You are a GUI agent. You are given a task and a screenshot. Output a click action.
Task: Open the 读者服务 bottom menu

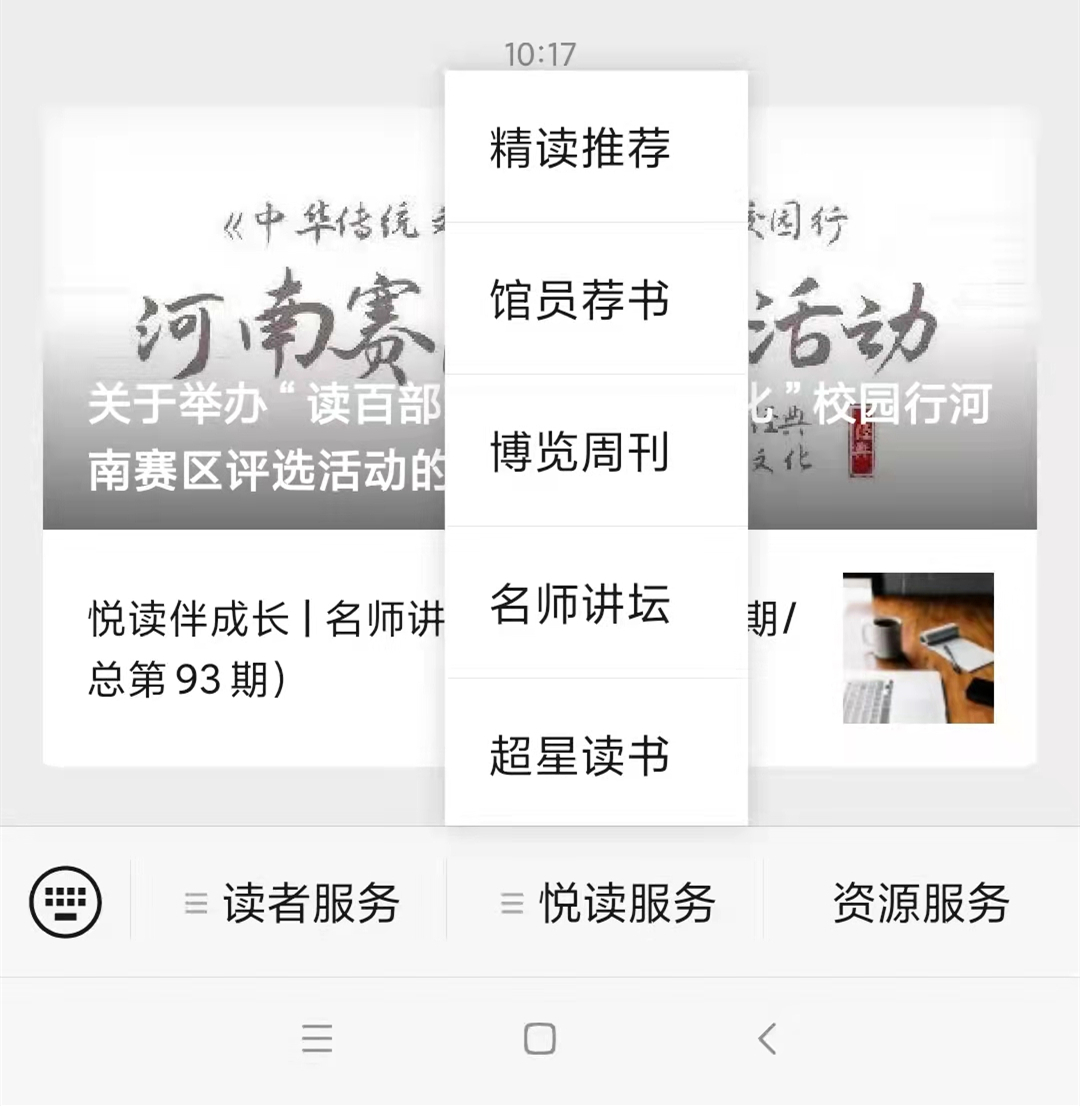(x=290, y=903)
